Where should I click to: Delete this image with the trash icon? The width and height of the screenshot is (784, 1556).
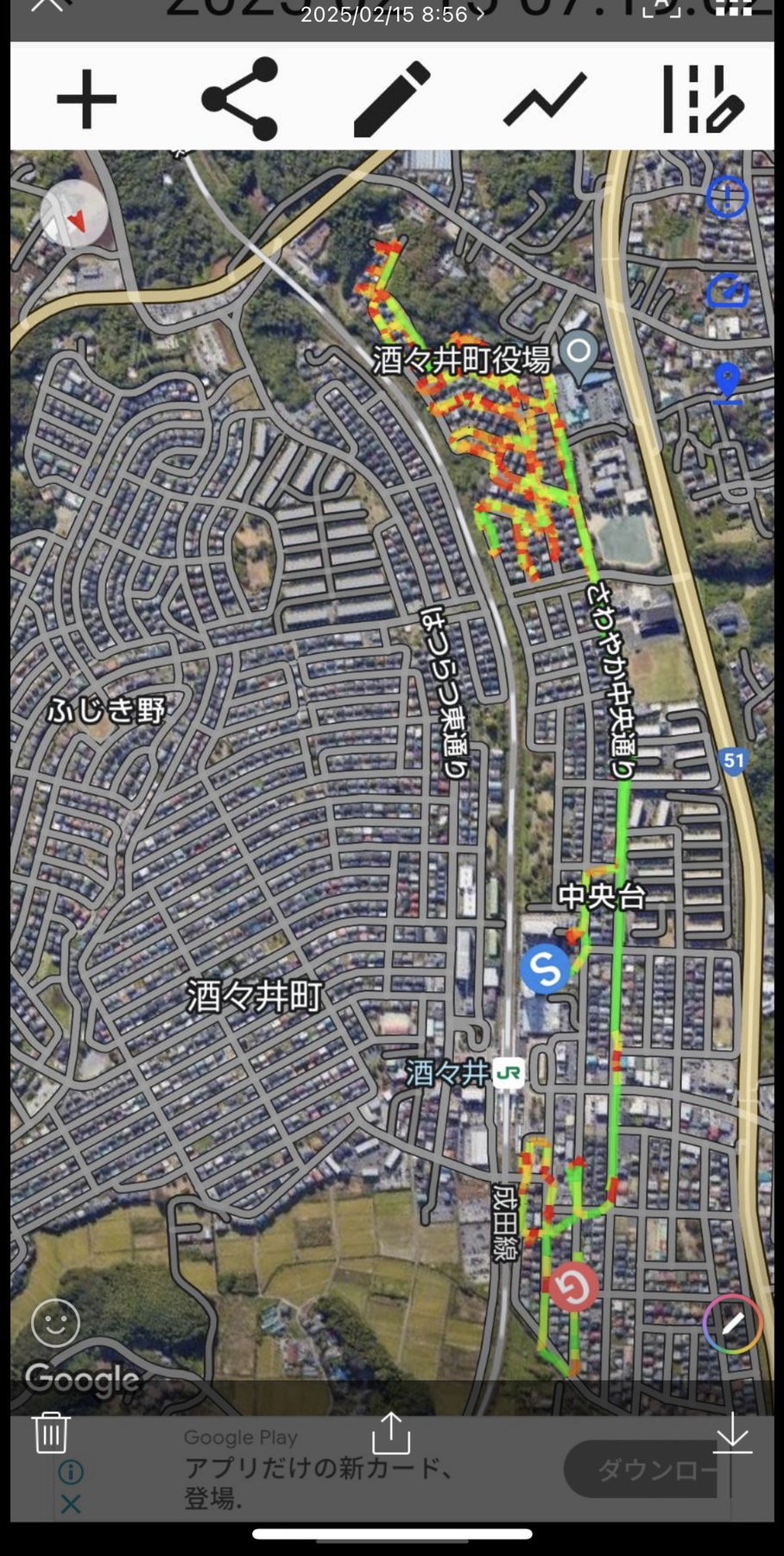tap(51, 1432)
